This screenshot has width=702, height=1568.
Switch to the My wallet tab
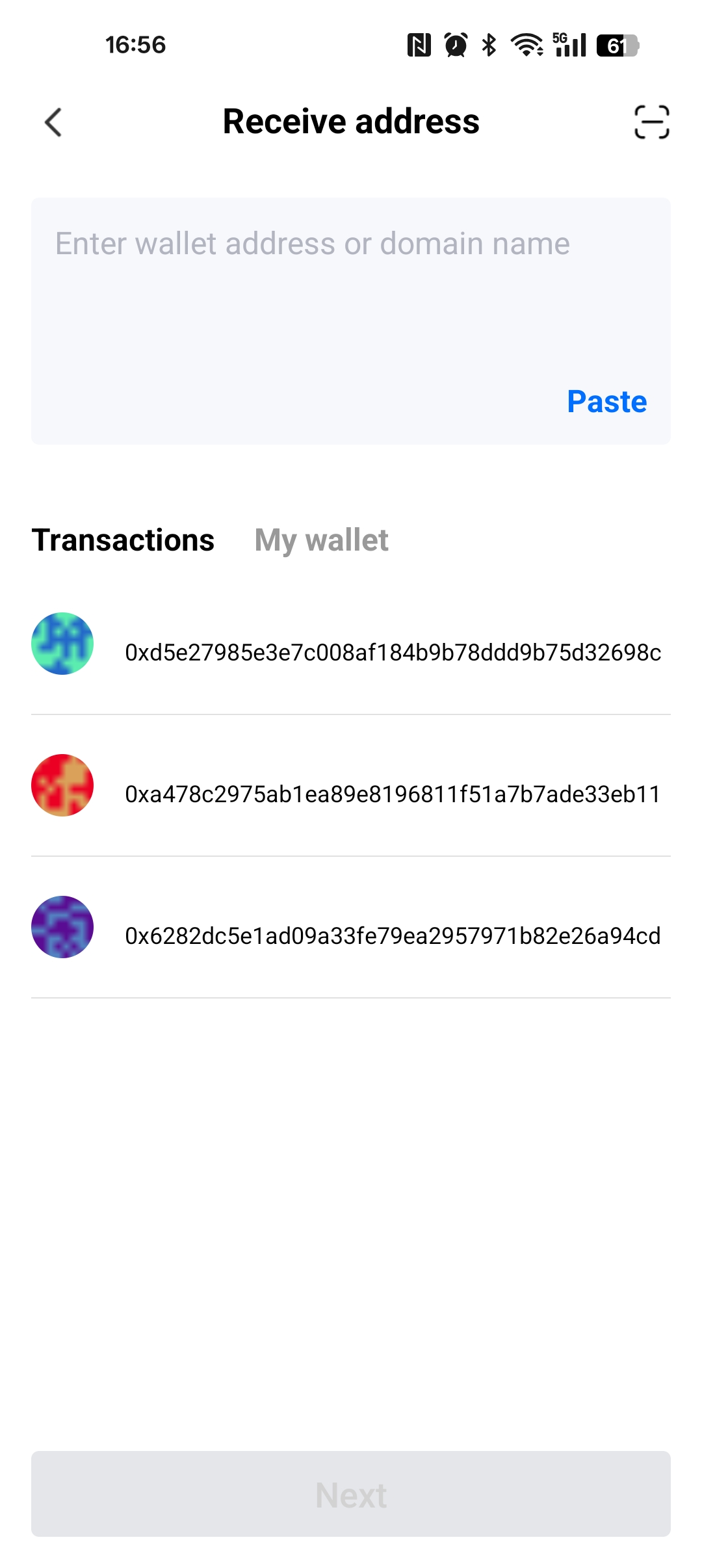click(x=321, y=540)
